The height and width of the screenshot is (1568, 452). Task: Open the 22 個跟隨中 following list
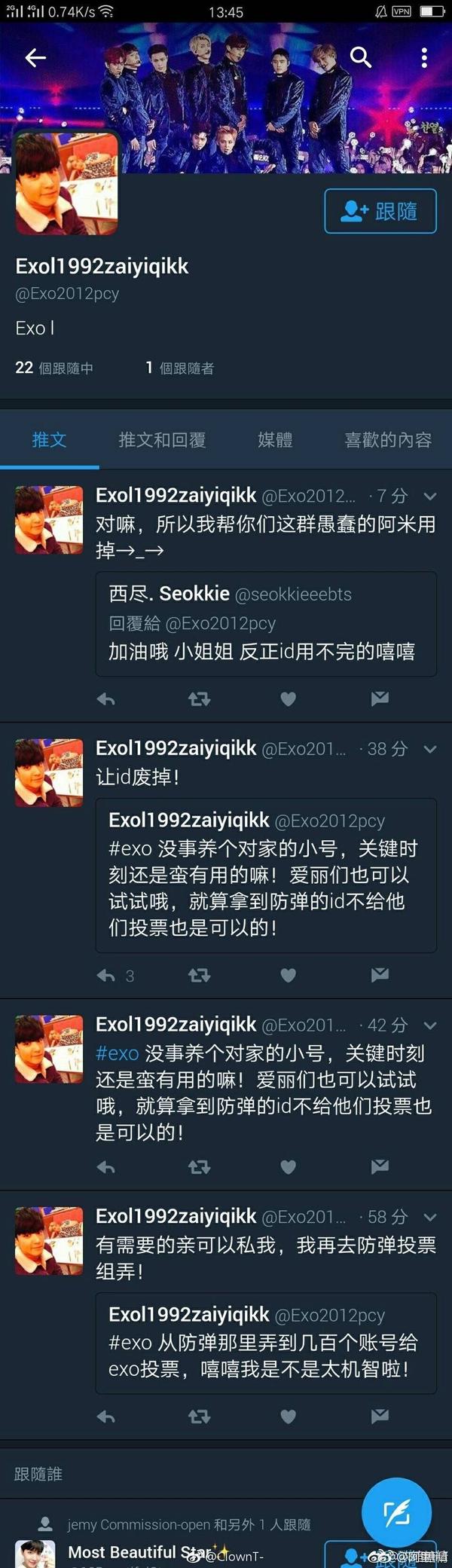(54, 368)
